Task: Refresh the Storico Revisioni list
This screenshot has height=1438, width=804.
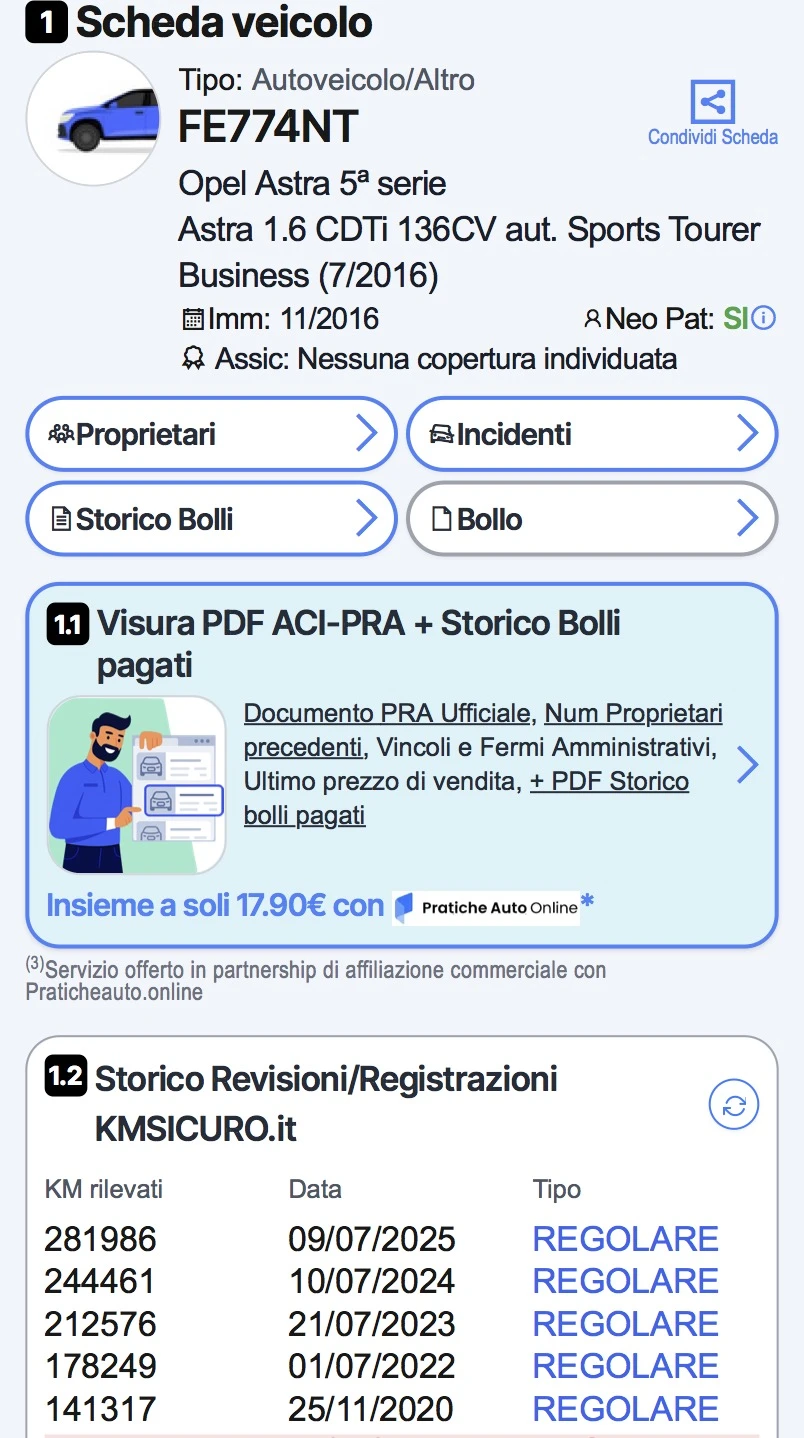Action: coord(734,1105)
